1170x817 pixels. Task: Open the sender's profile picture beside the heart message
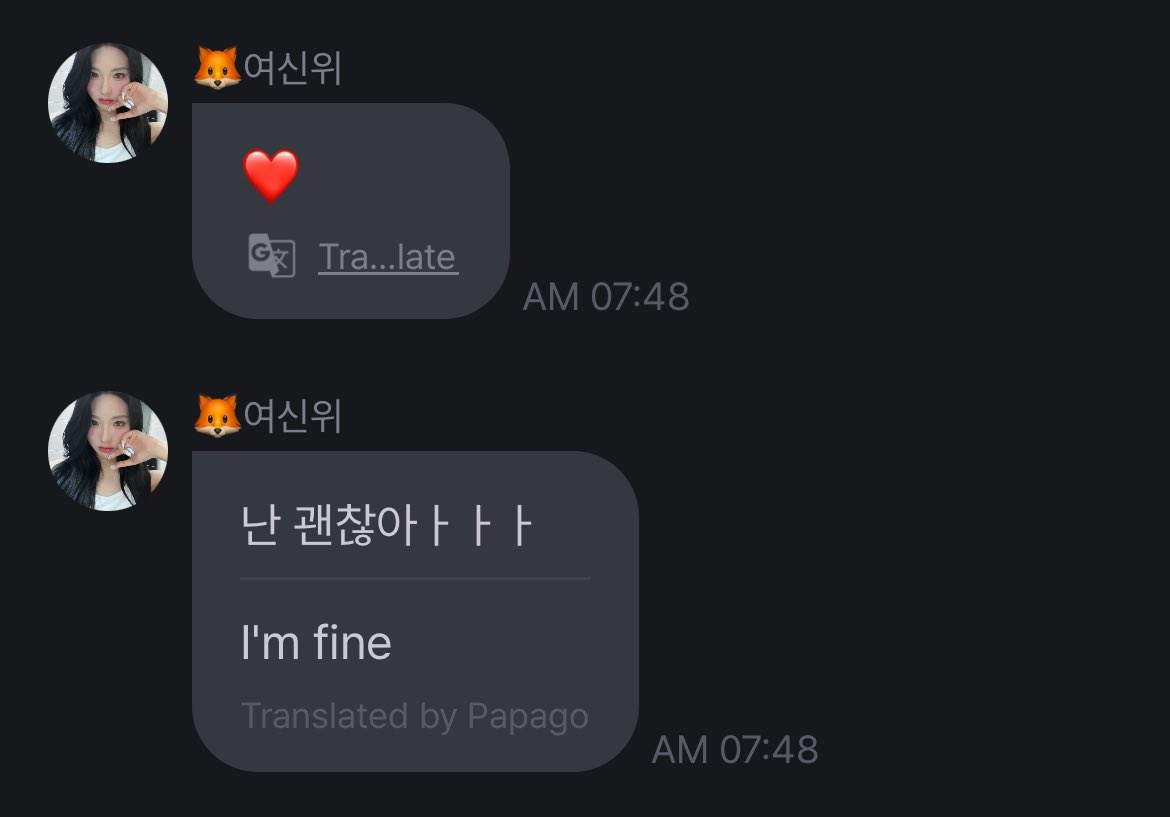pos(108,103)
